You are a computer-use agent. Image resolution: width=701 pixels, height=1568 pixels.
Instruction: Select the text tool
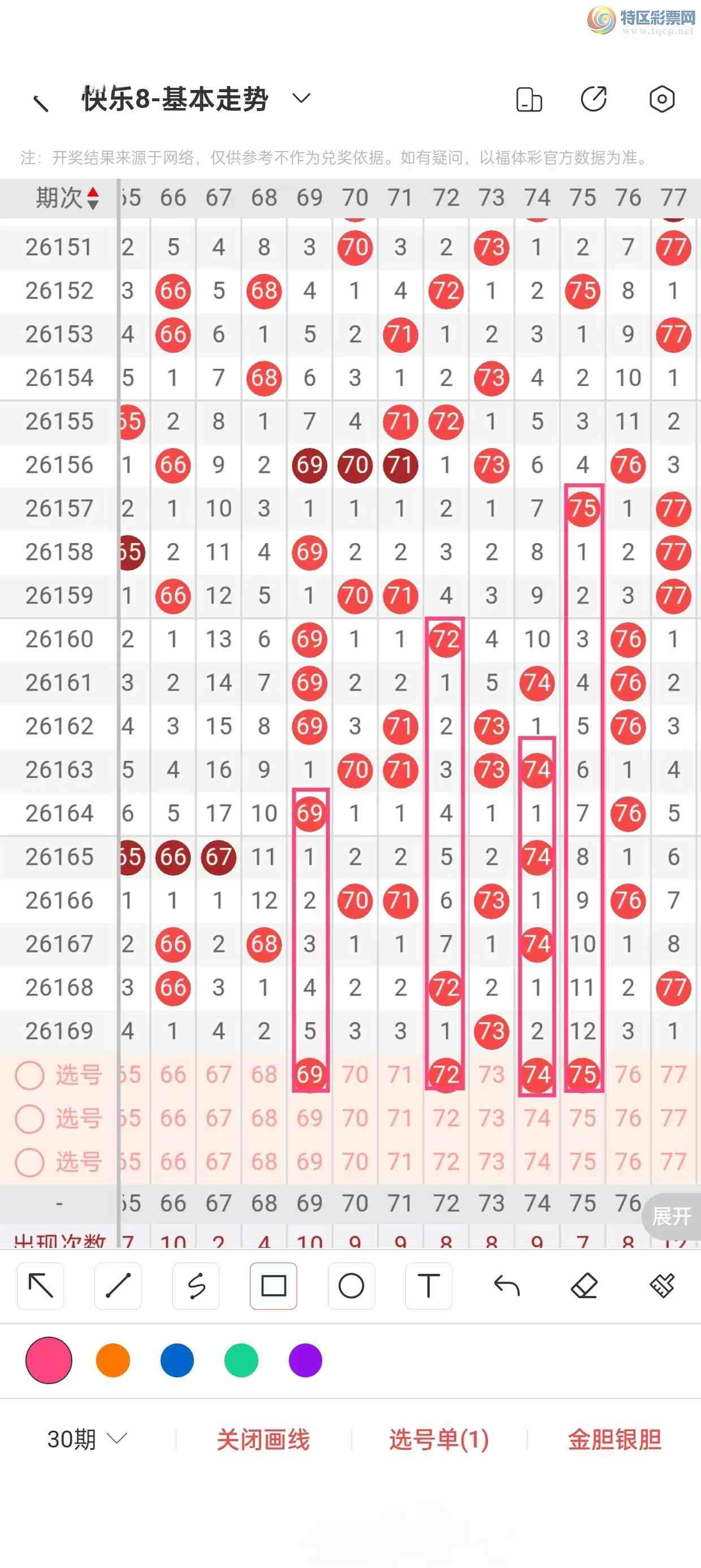pos(429,1286)
